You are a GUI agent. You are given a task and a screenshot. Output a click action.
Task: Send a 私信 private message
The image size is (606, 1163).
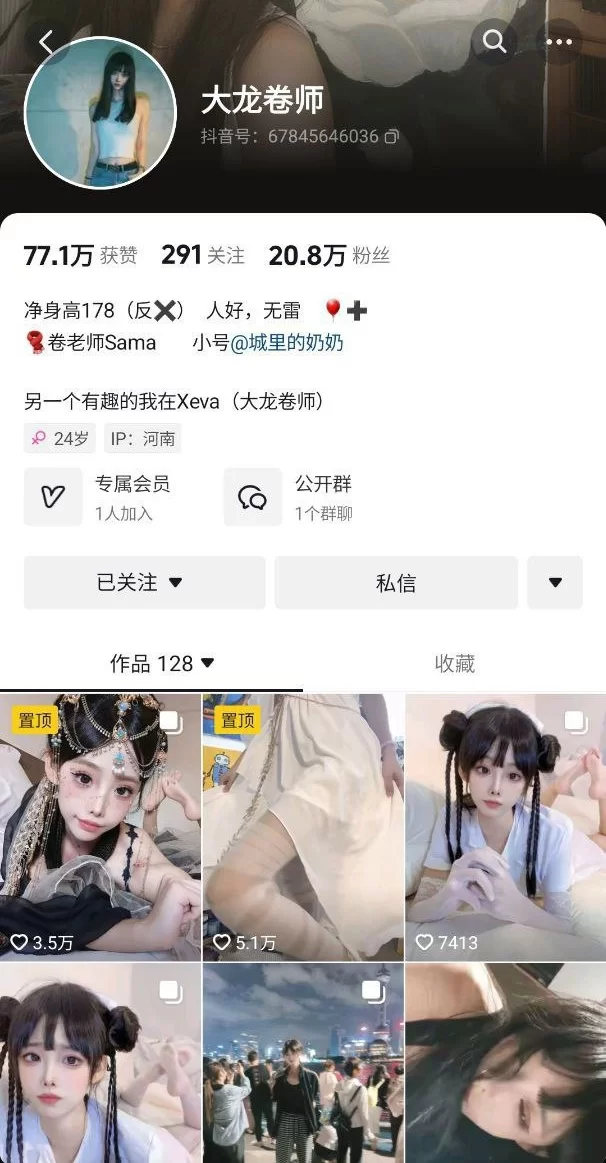pos(396,583)
